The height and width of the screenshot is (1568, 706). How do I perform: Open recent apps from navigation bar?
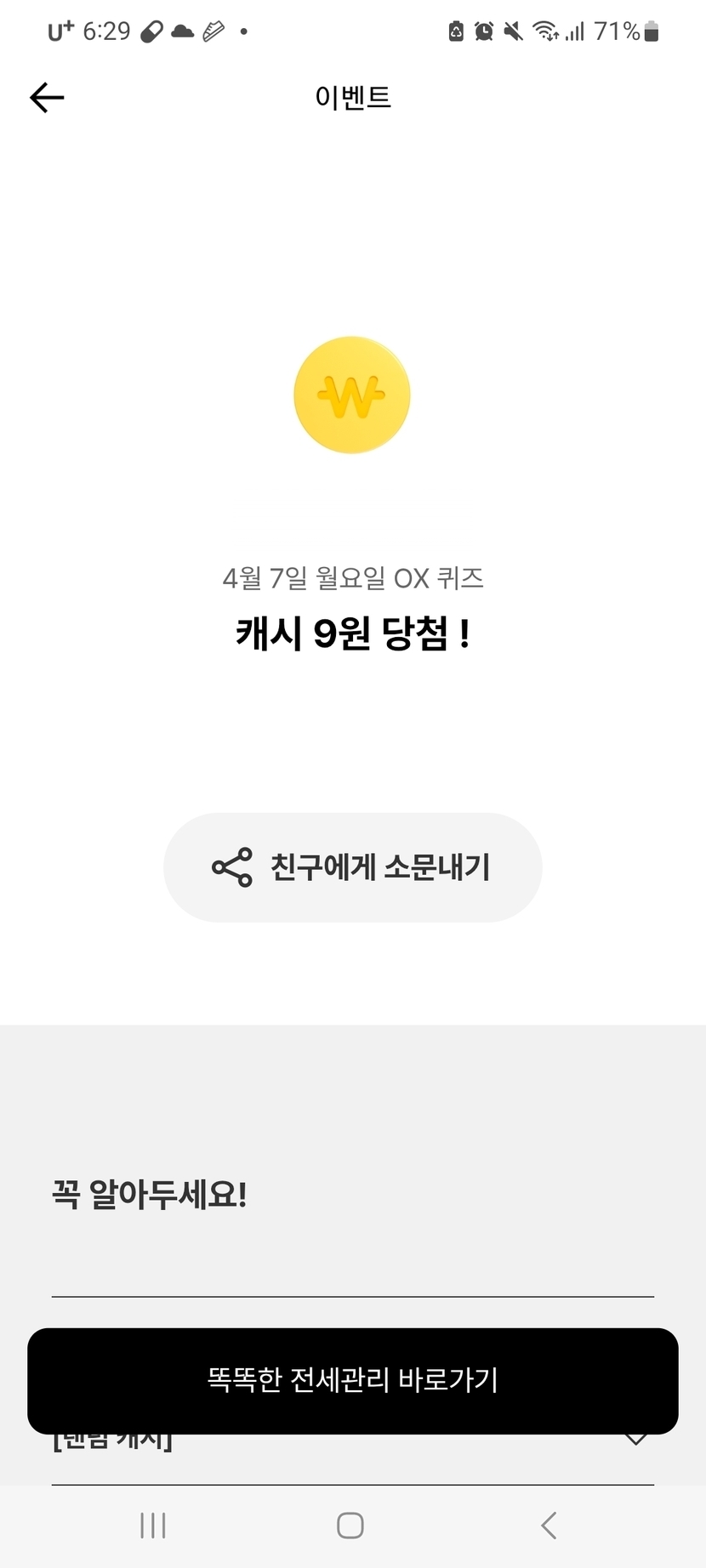153,1525
